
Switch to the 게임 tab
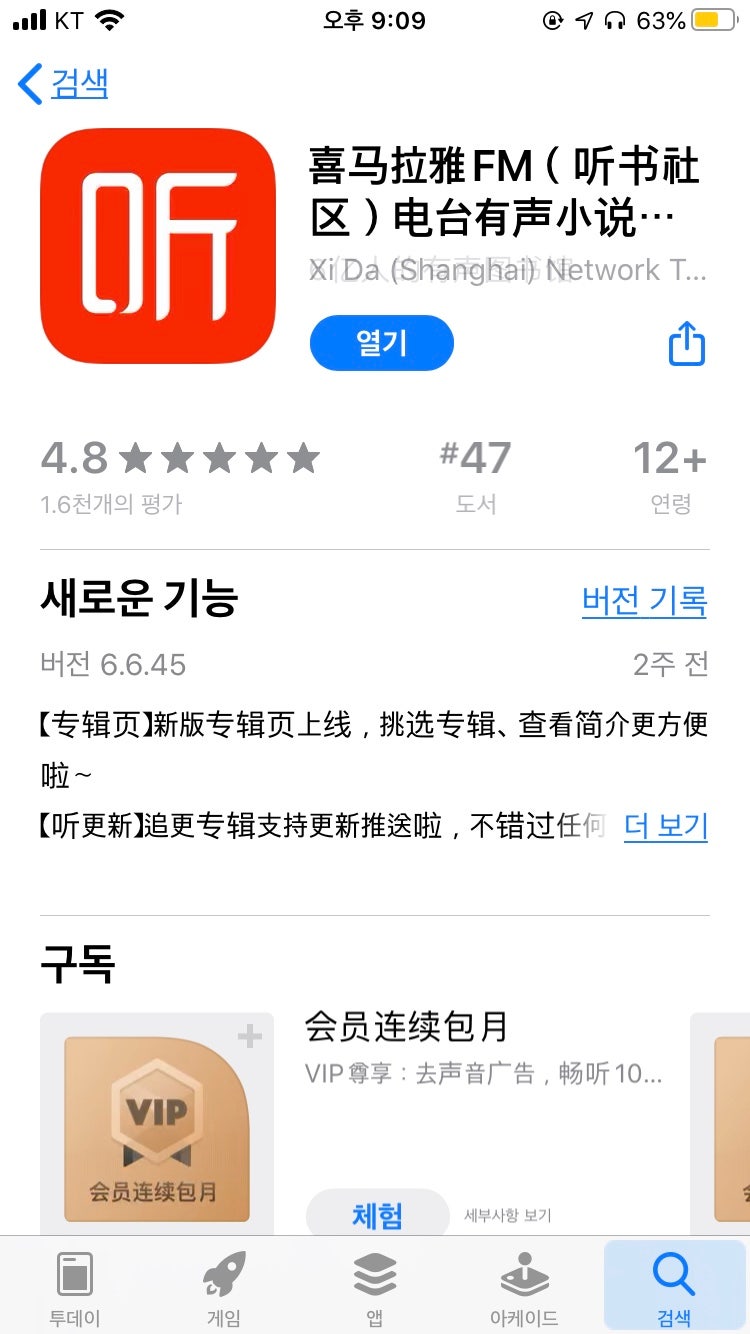(x=224, y=1288)
